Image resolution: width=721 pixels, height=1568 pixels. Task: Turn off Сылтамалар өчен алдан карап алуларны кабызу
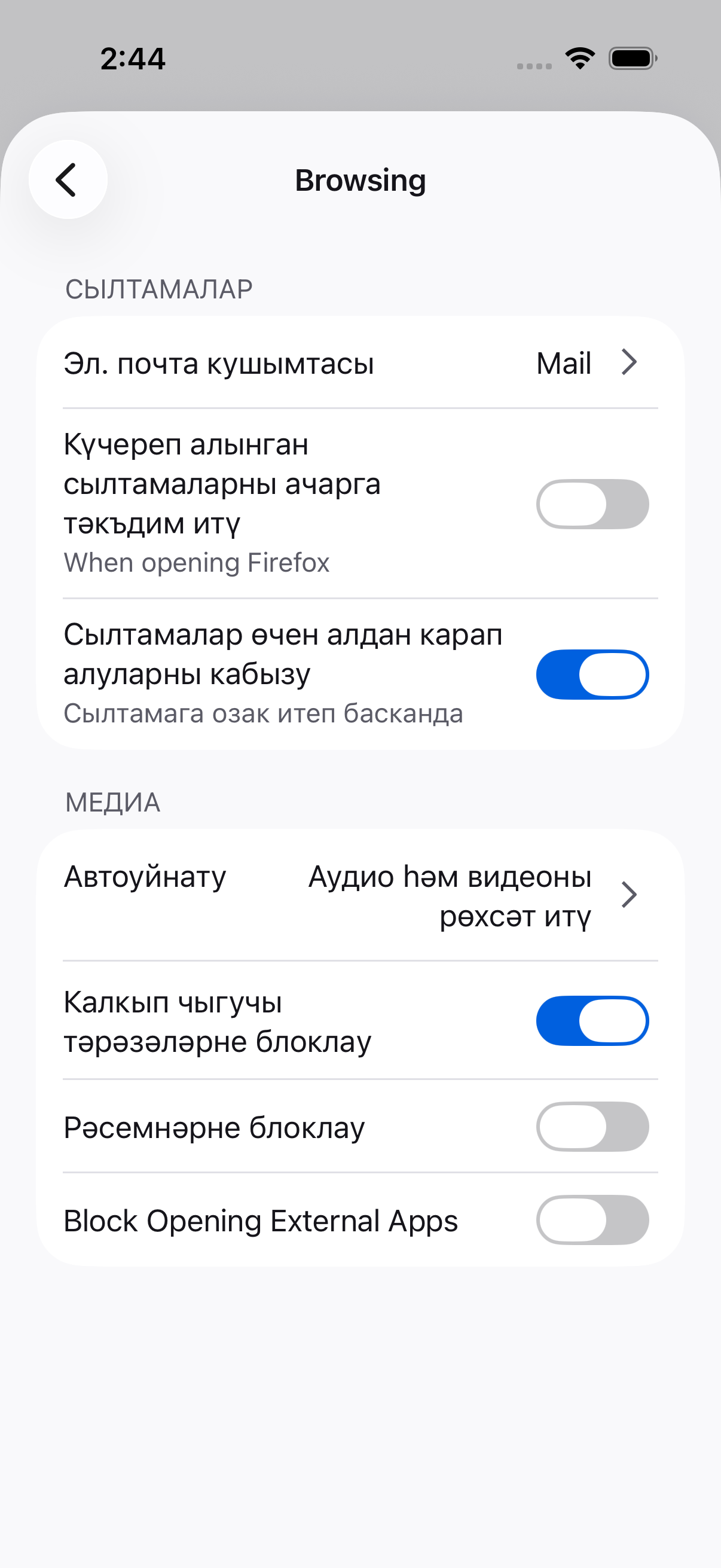pos(592,675)
